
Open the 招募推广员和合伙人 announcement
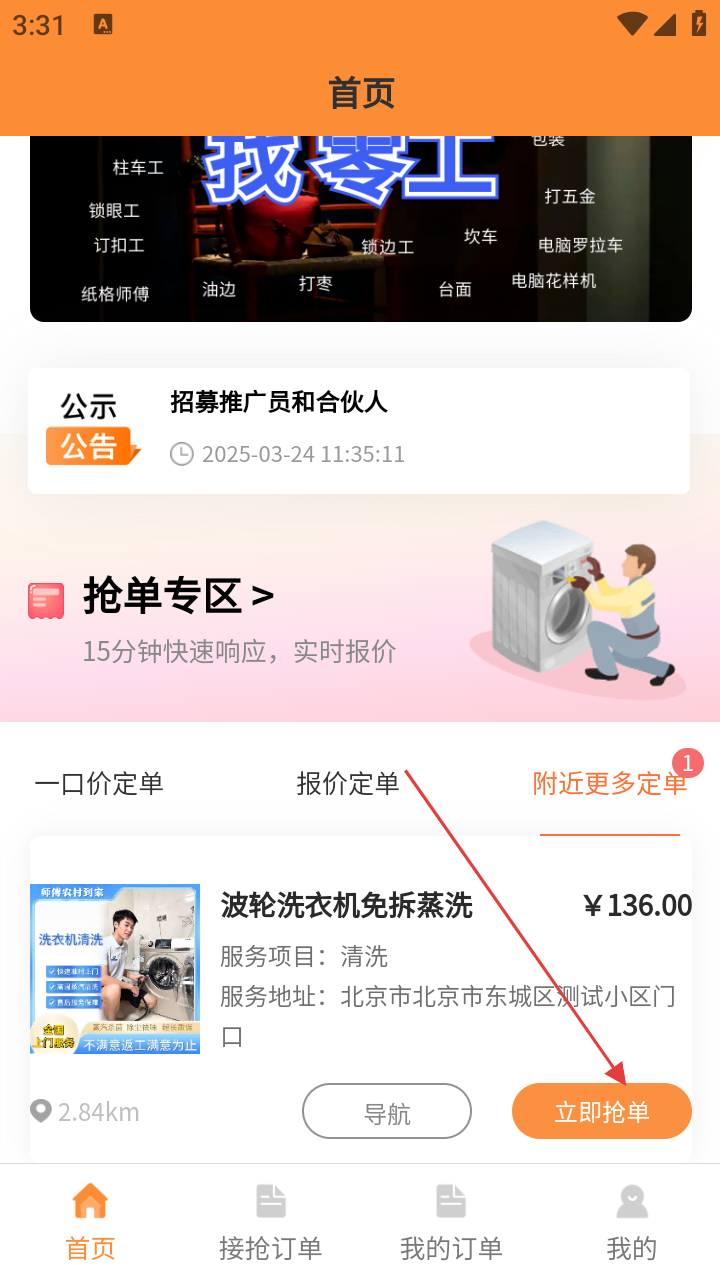click(358, 430)
